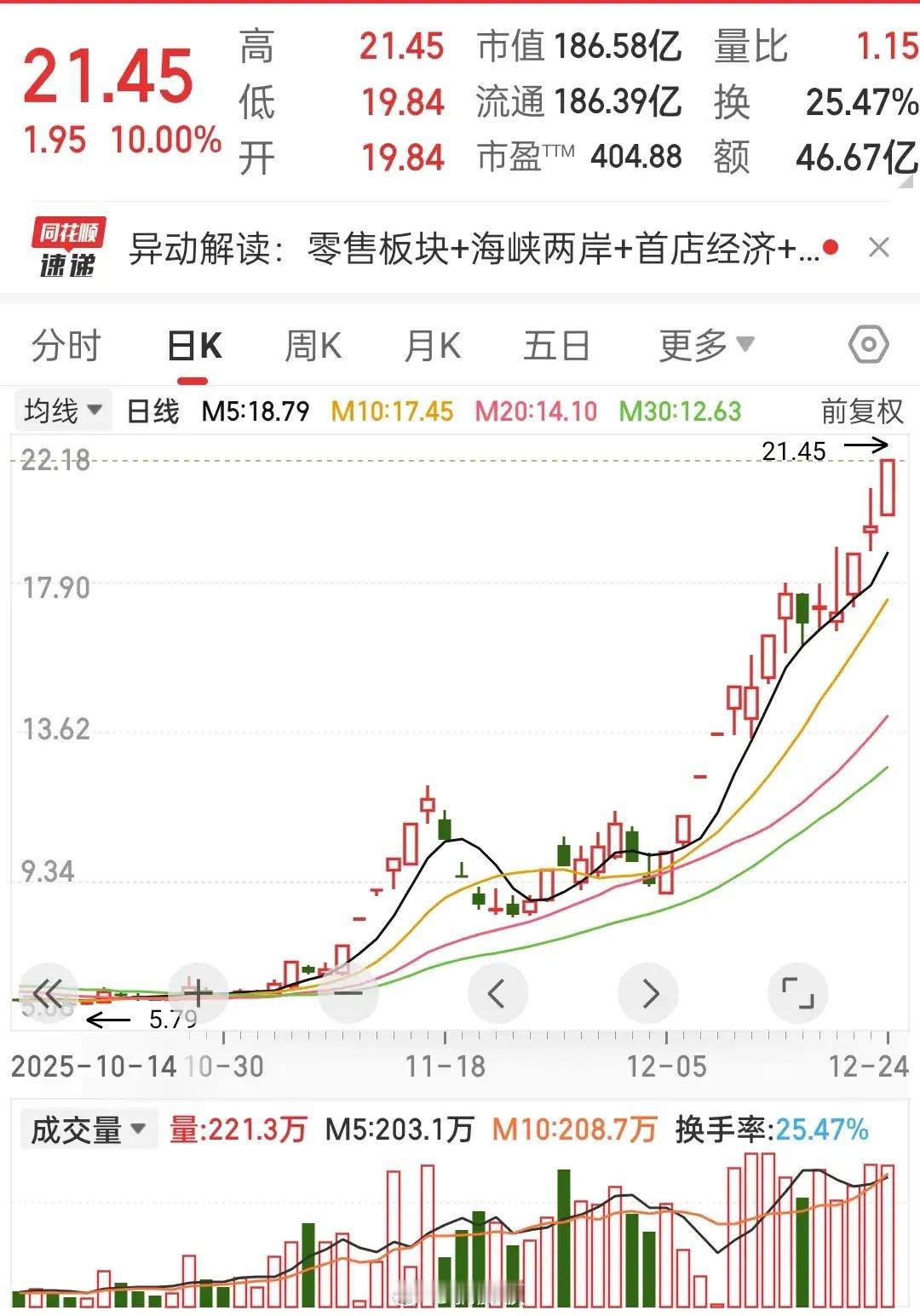Pan chart right with the right chevron icon

649,991
